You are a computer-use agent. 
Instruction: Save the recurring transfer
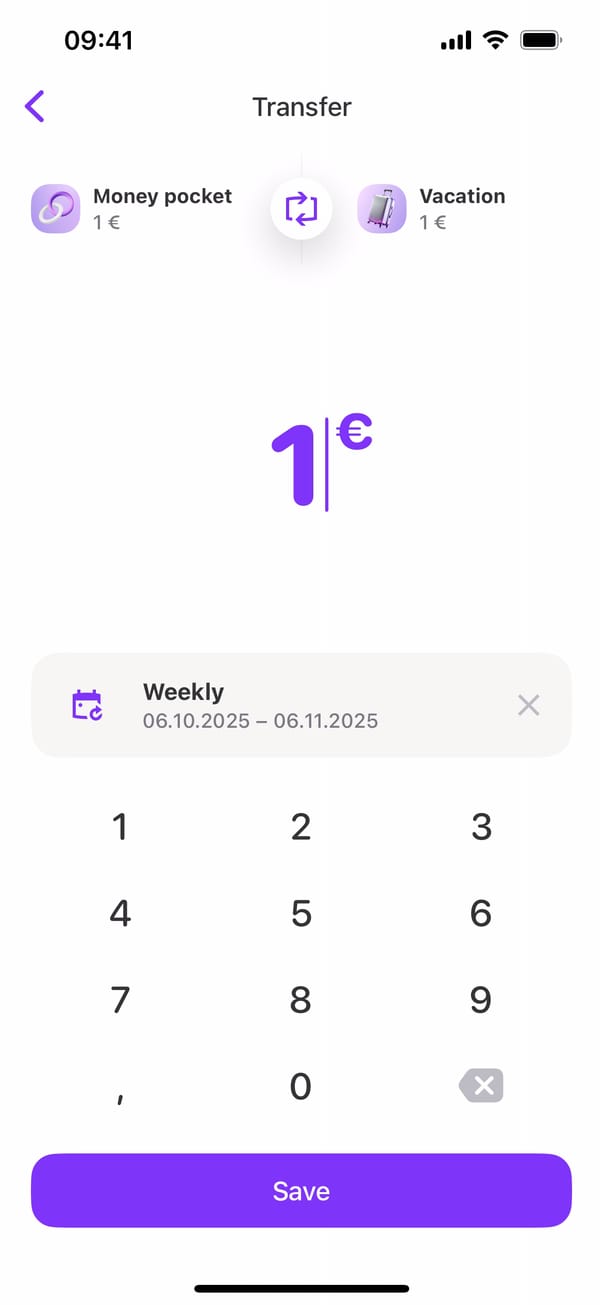301,1191
